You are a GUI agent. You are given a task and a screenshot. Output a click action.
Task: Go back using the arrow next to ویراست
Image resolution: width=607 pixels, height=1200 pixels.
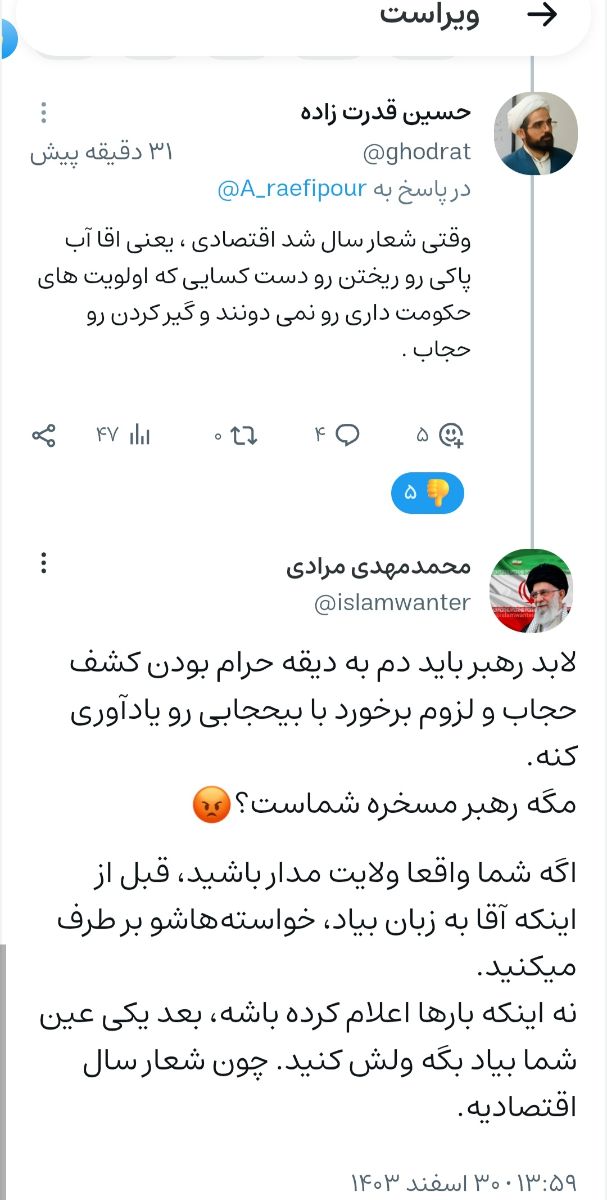[x=541, y=16]
